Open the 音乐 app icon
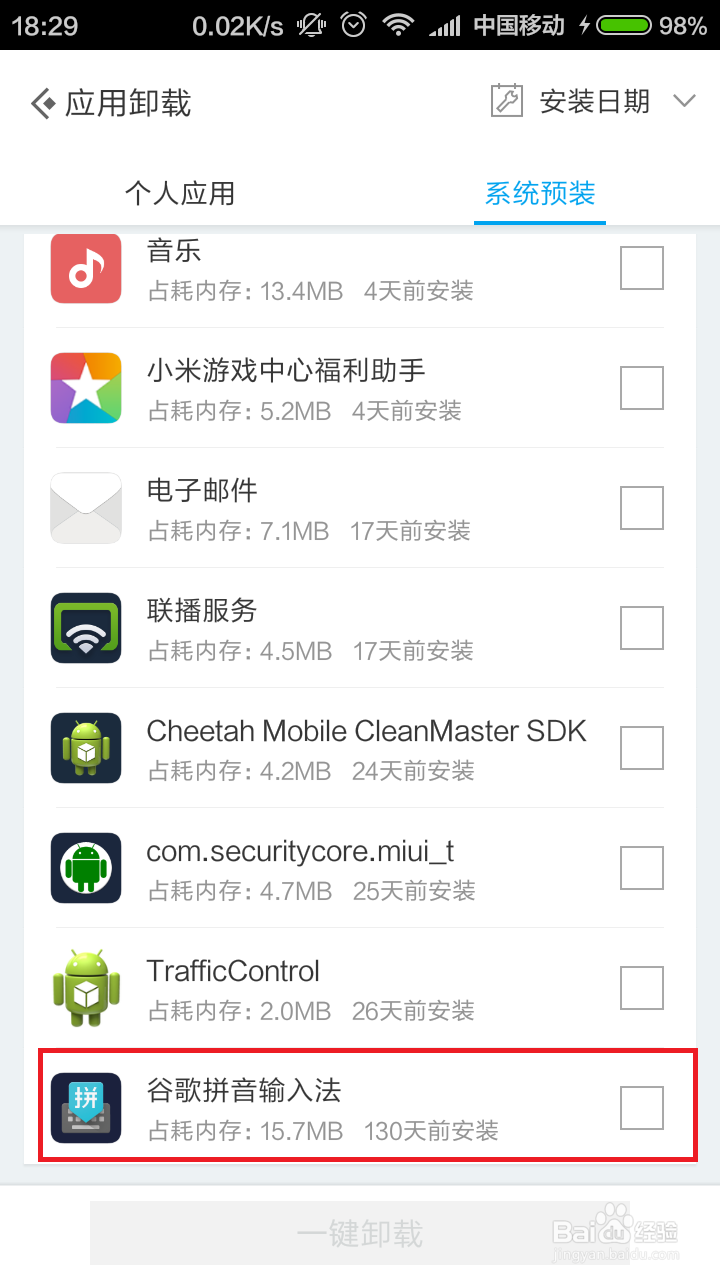Viewport: 720px width, 1280px height. tap(86, 268)
